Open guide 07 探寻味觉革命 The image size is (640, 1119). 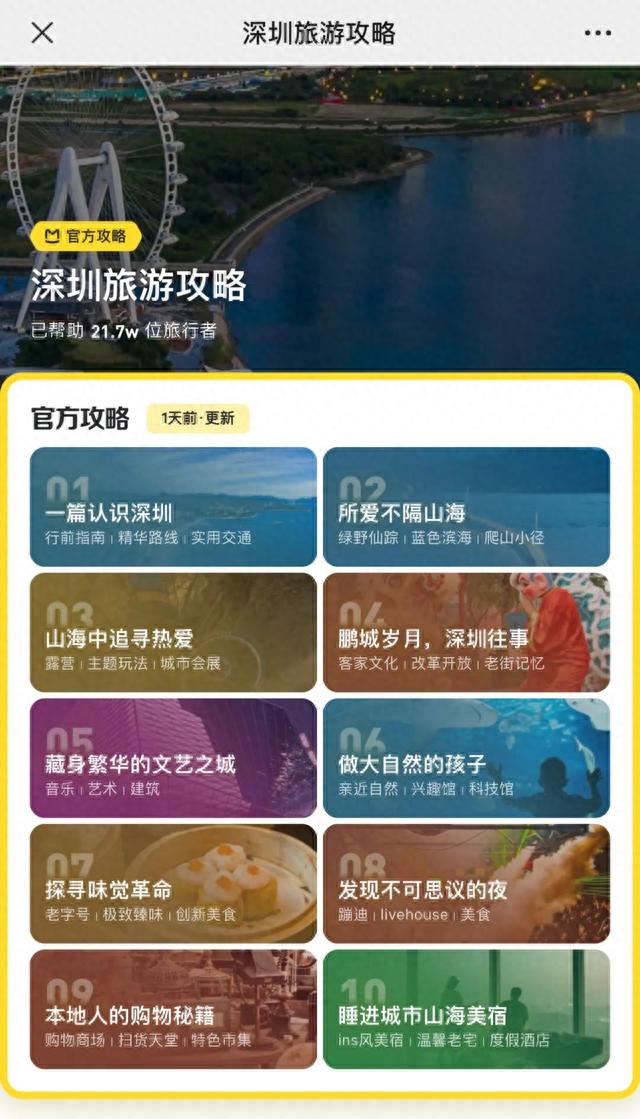pos(173,883)
